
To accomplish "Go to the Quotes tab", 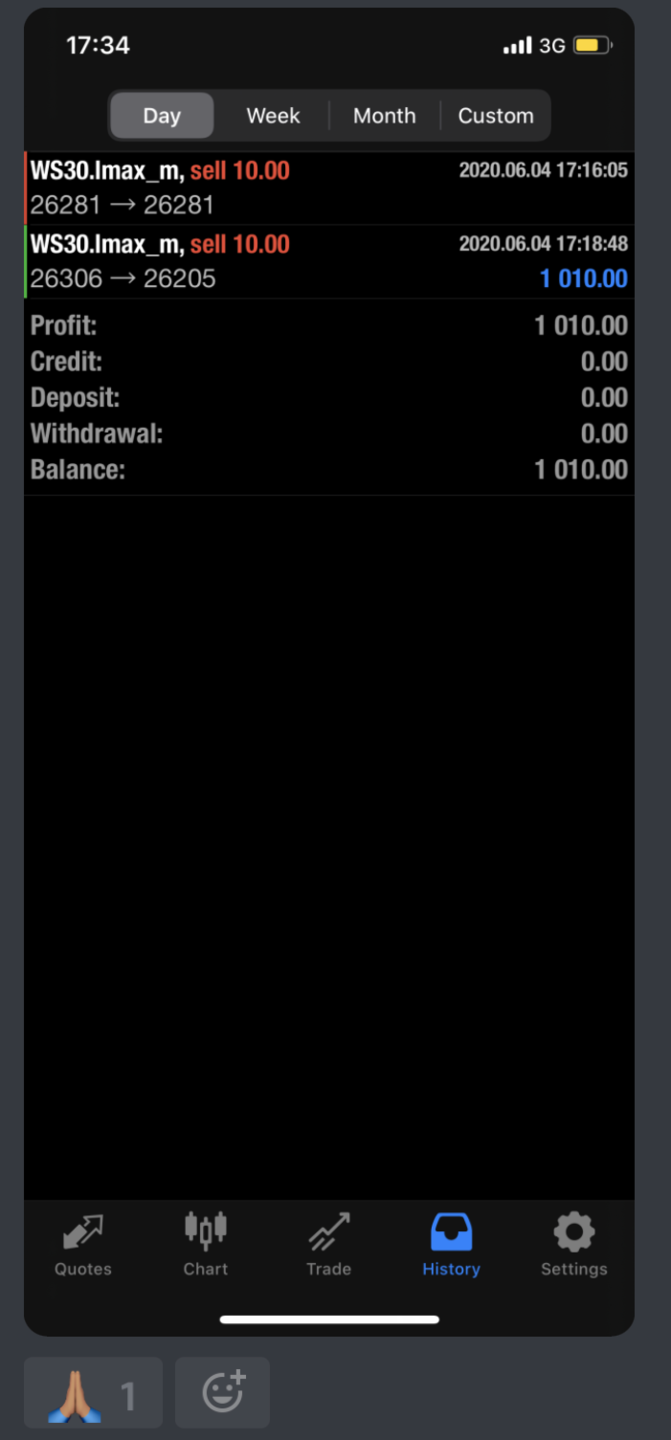I will 83,1245.
